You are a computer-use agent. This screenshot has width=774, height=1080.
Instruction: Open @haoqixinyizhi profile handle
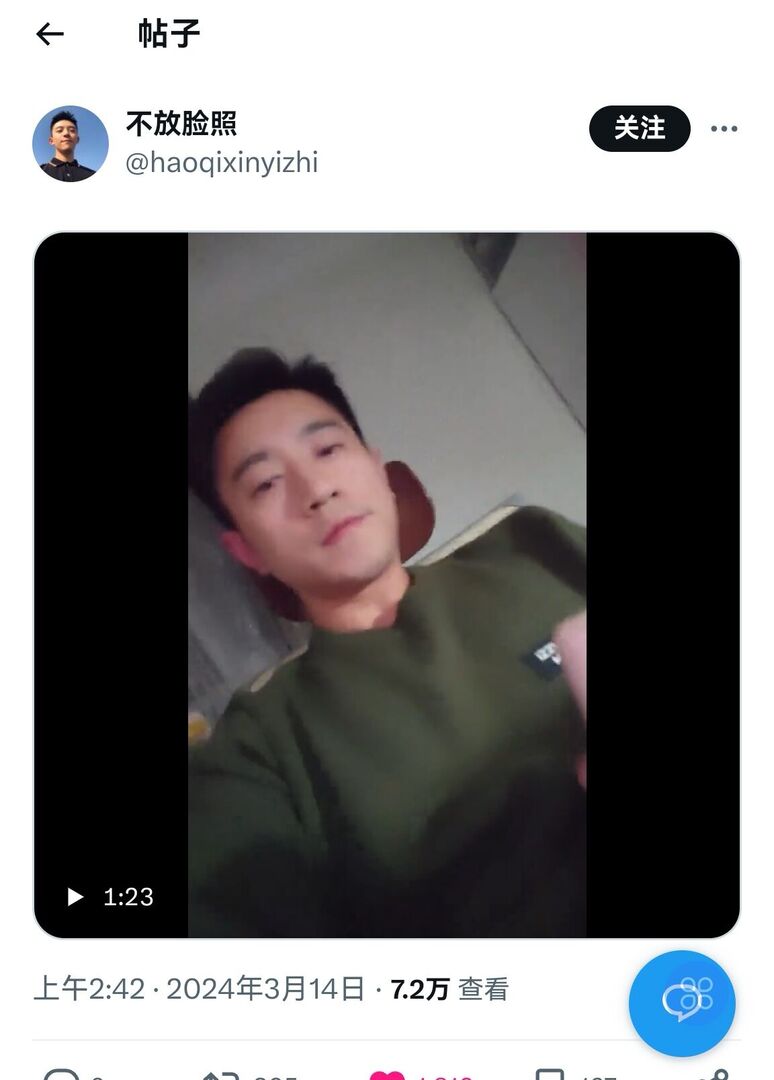pos(221,162)
